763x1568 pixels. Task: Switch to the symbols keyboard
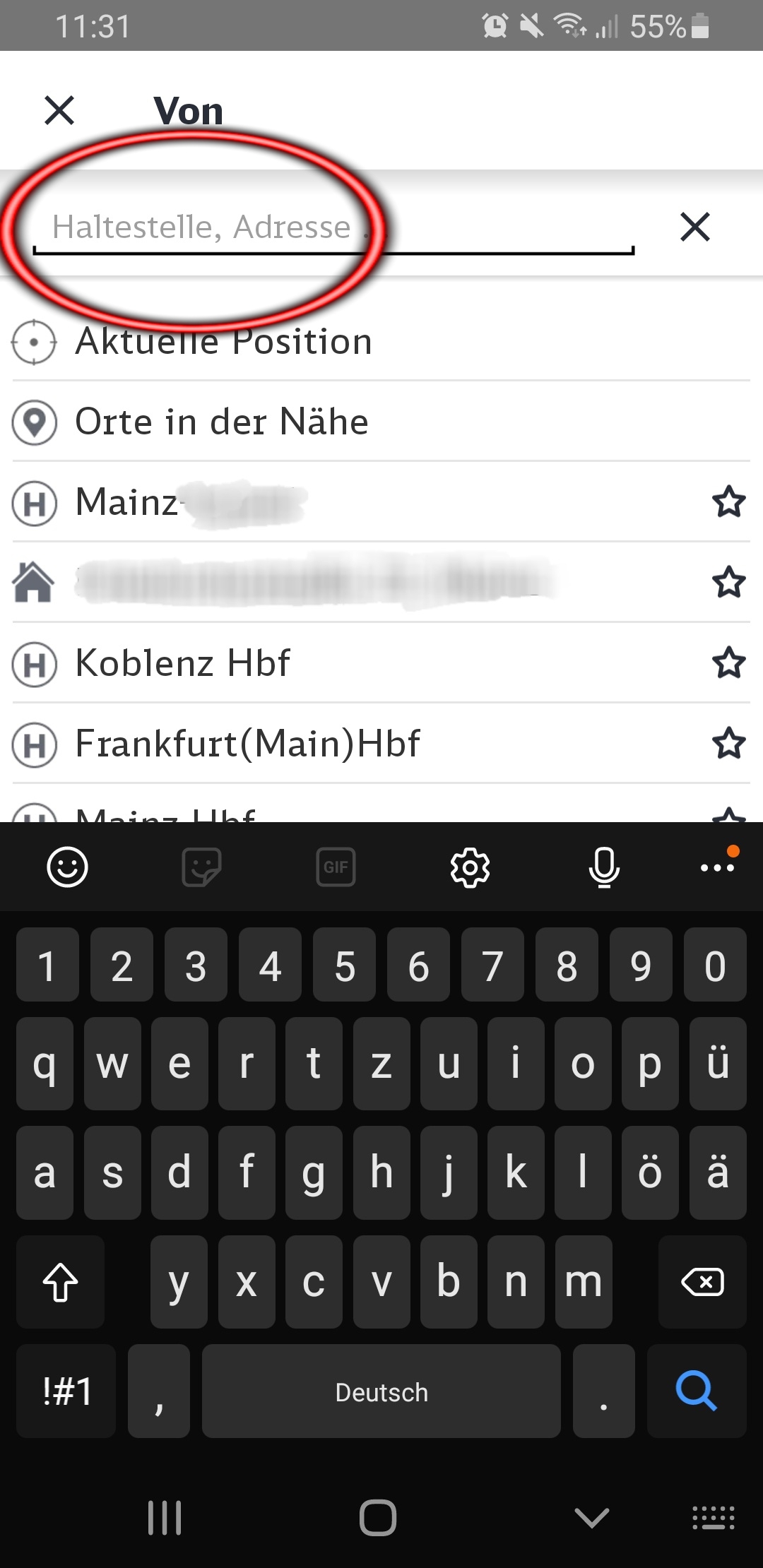(x=66, y=1391)
